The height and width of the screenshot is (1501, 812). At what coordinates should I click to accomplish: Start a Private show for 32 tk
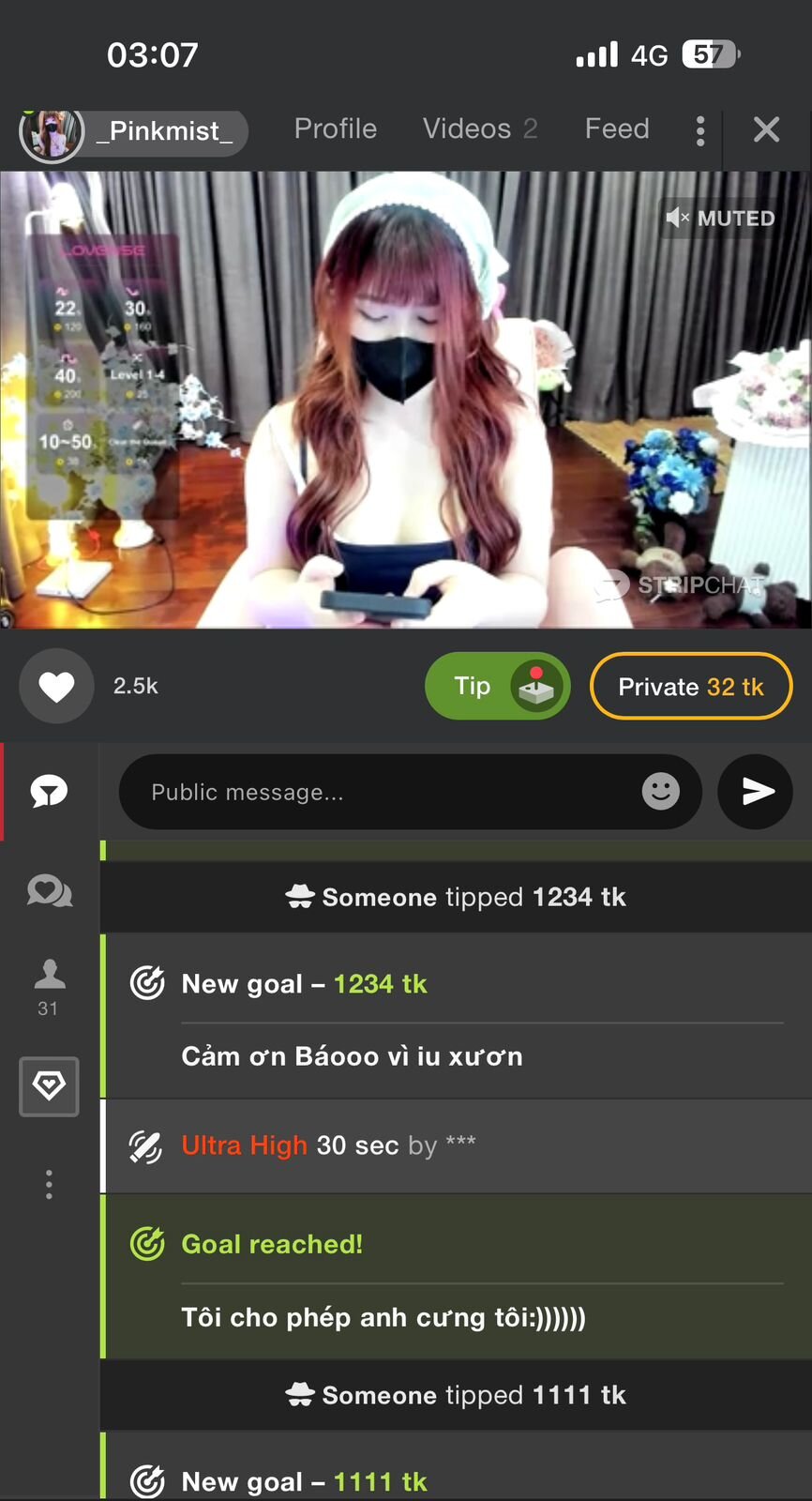pyautogui.click(x=691, y=687)
